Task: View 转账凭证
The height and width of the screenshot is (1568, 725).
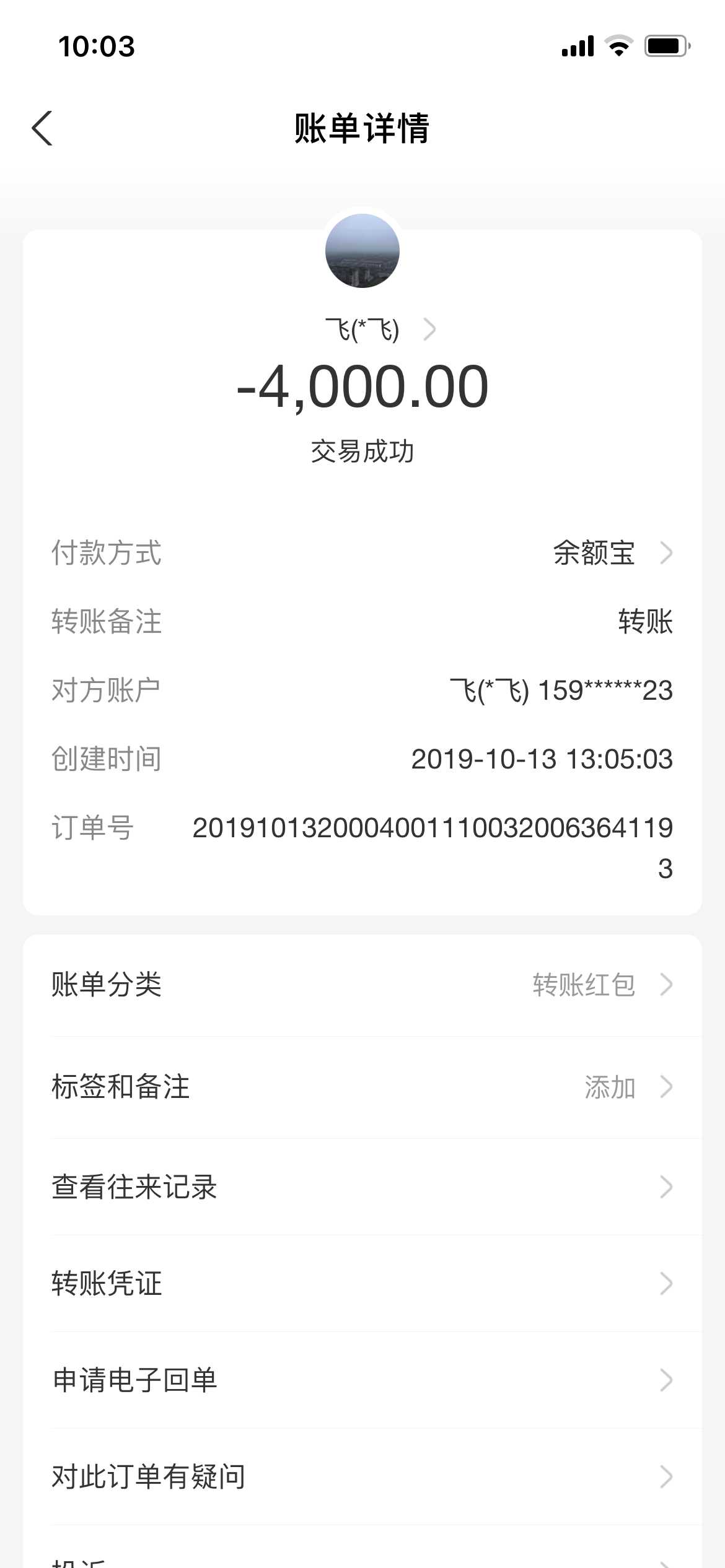Action: pos(362,1284)
